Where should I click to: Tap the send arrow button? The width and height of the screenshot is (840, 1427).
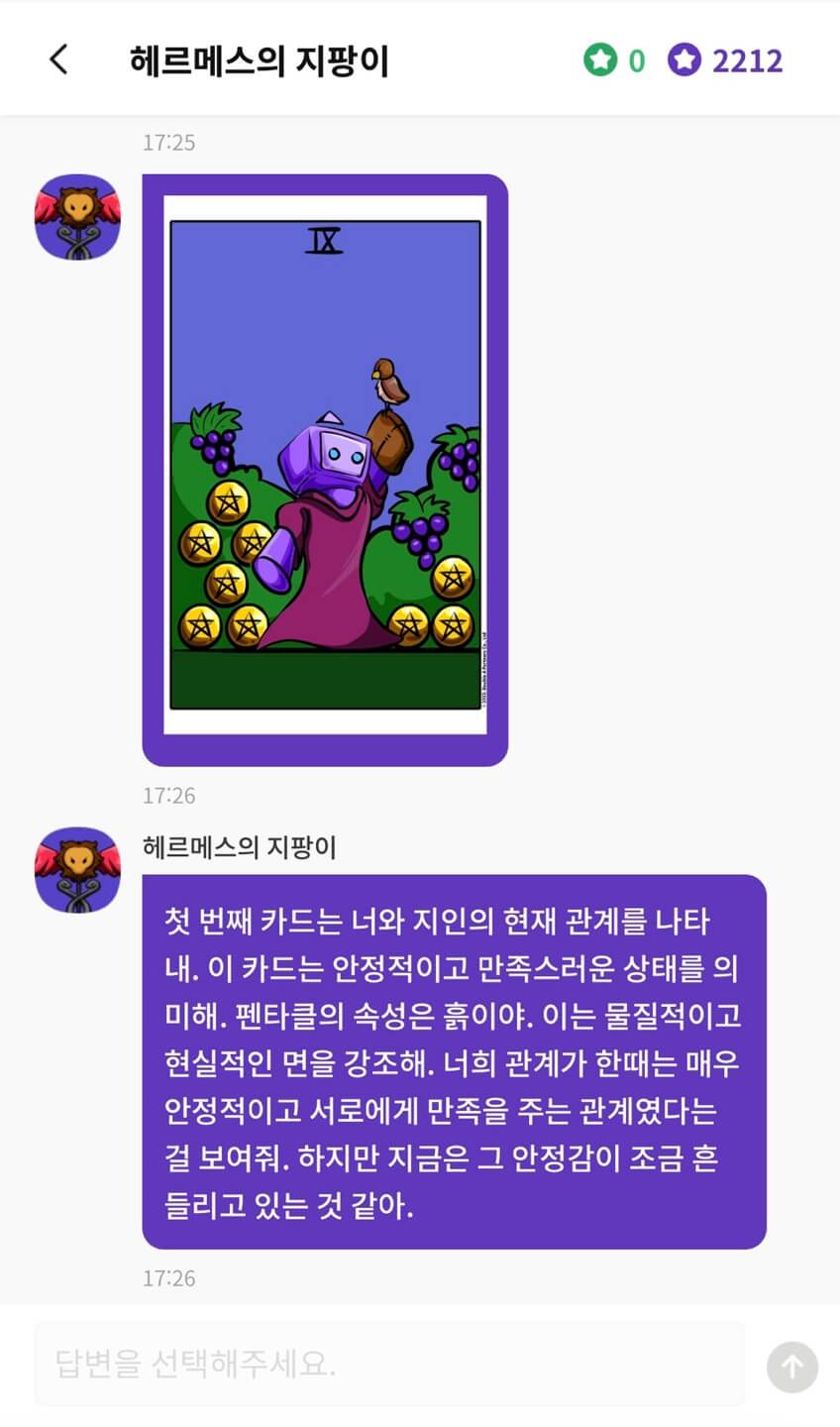792,1368
